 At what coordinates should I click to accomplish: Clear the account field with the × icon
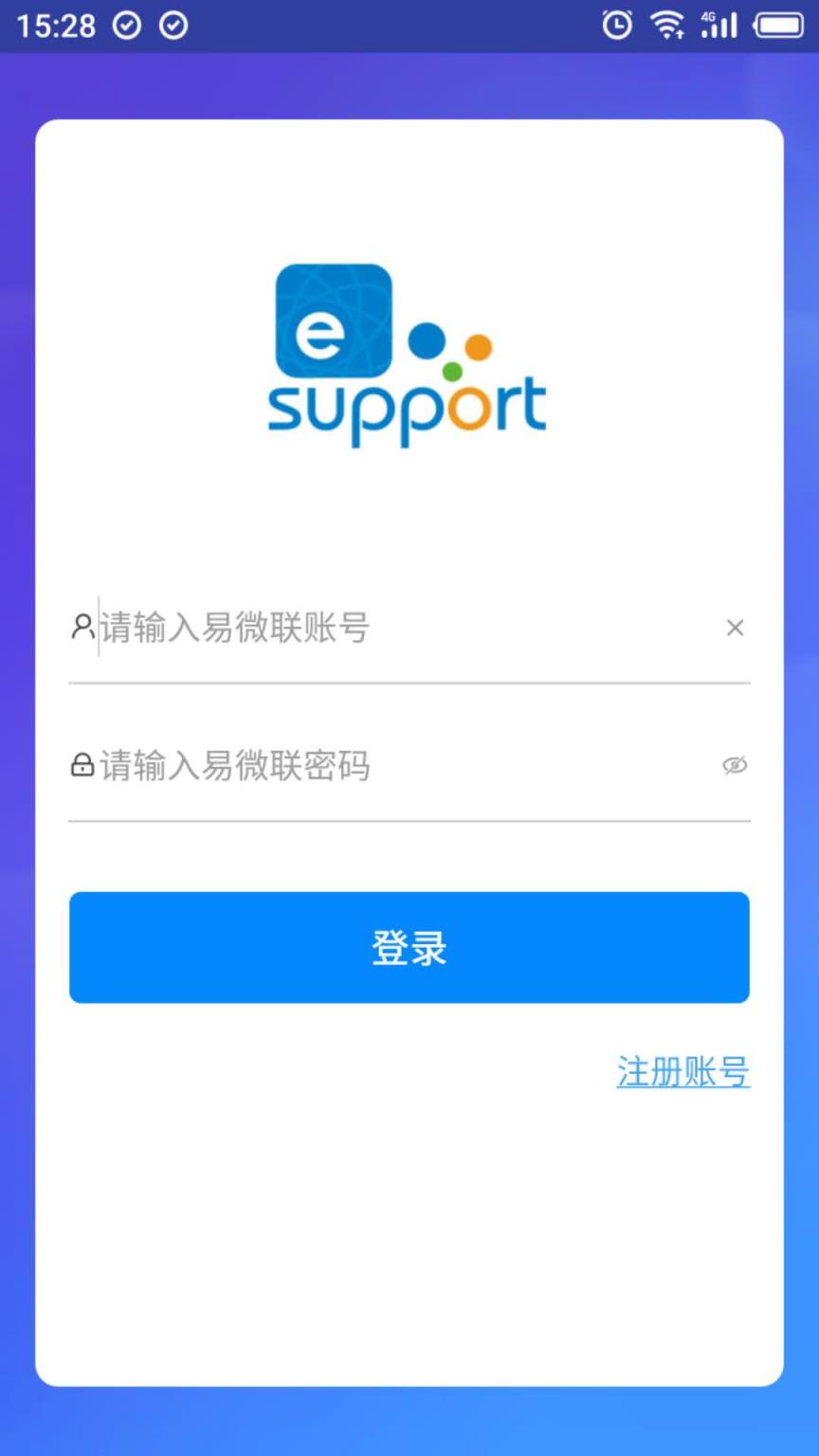[736, 628]
